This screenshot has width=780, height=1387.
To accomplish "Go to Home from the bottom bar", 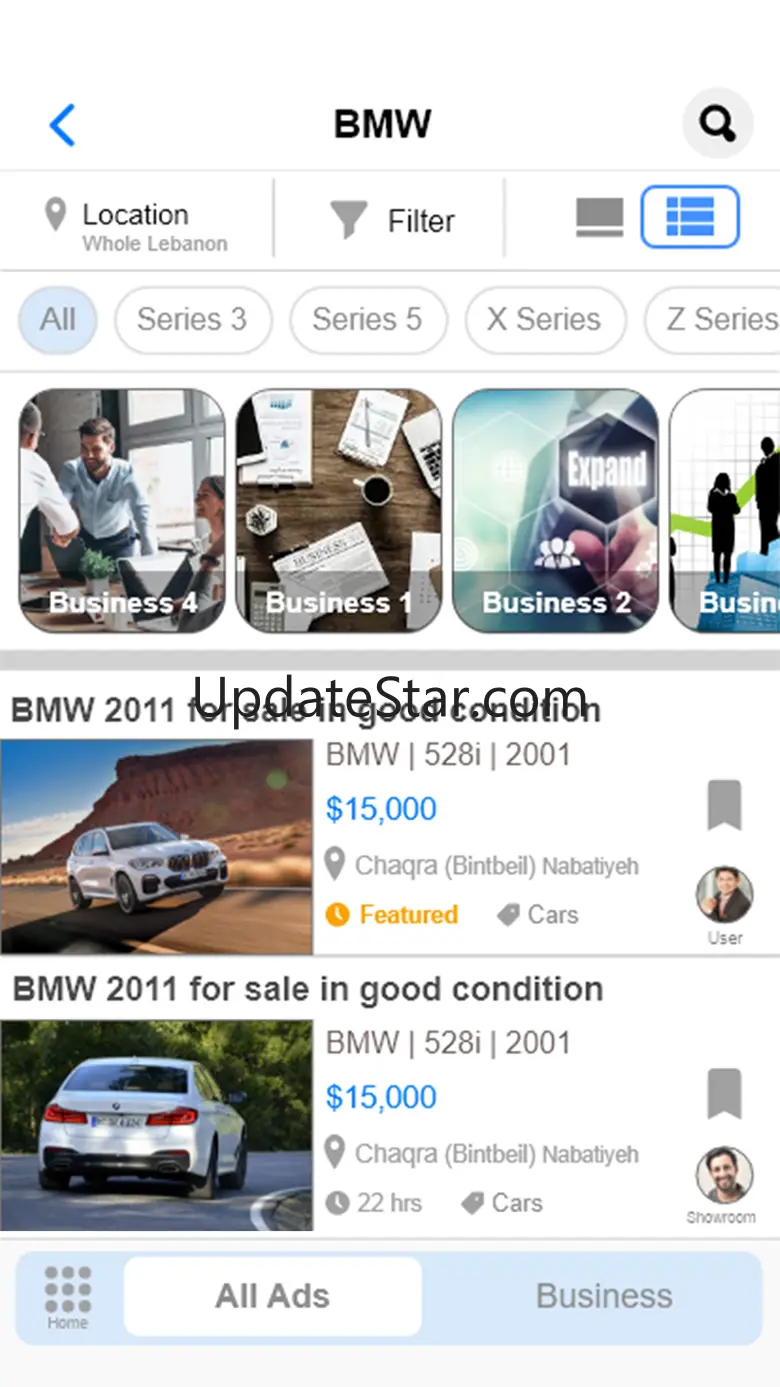I will point(68,1296).
